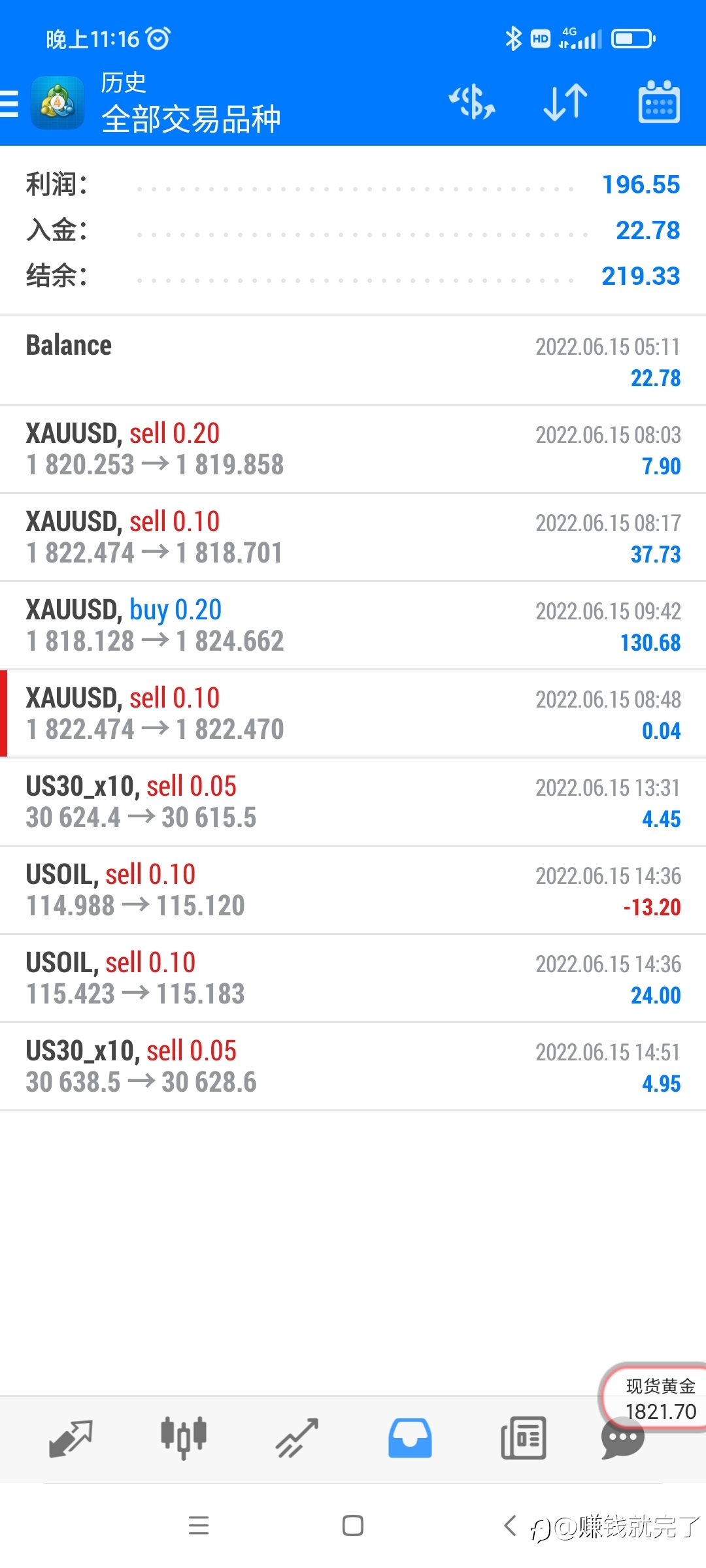Open XAUUSD sell 0.20 trade with profit 7.90

pyautogui.click(x=353, y=449)
